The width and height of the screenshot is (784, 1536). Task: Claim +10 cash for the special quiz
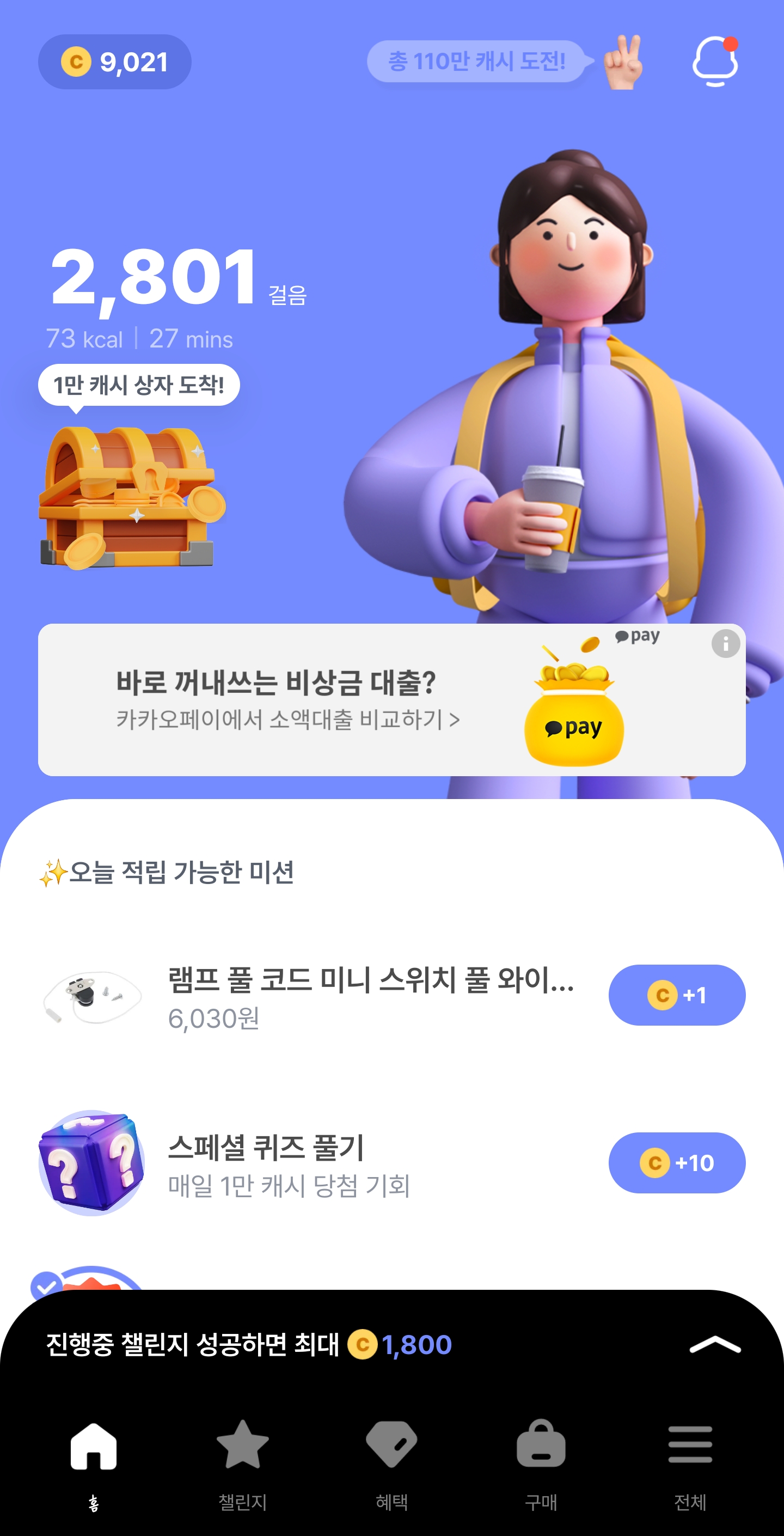tap(676, 1163)
